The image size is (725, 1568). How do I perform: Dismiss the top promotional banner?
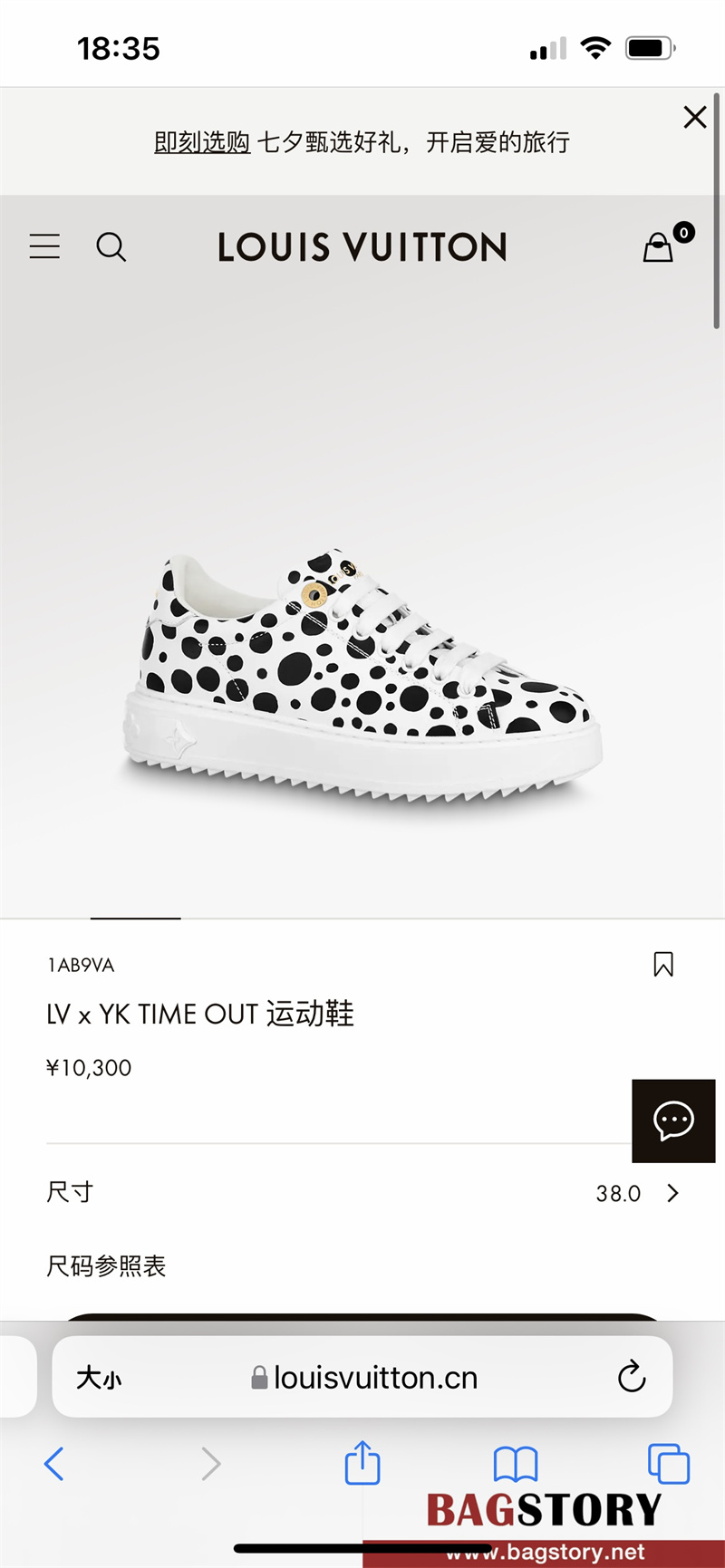coord(694,117)
